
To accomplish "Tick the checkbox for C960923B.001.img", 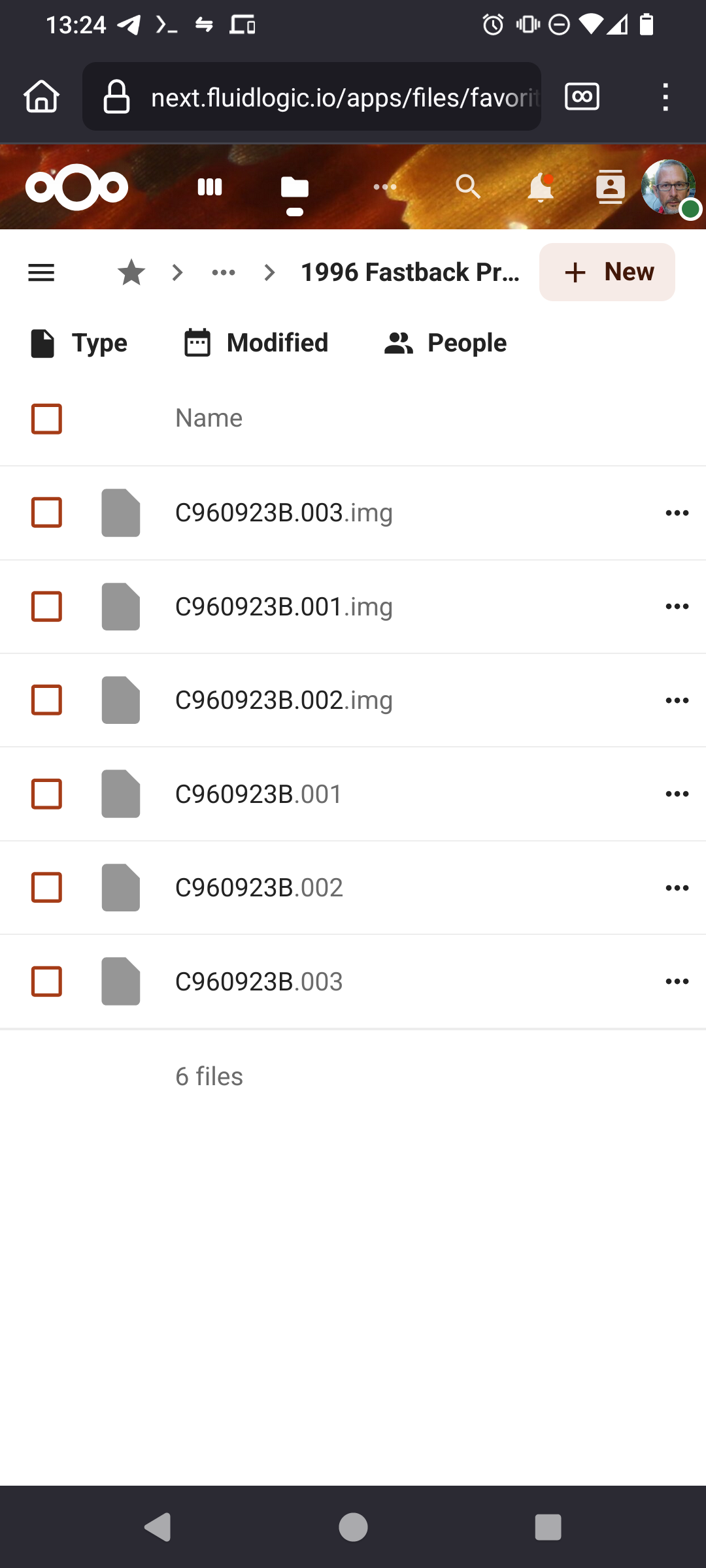I will (x=47, y=606).
